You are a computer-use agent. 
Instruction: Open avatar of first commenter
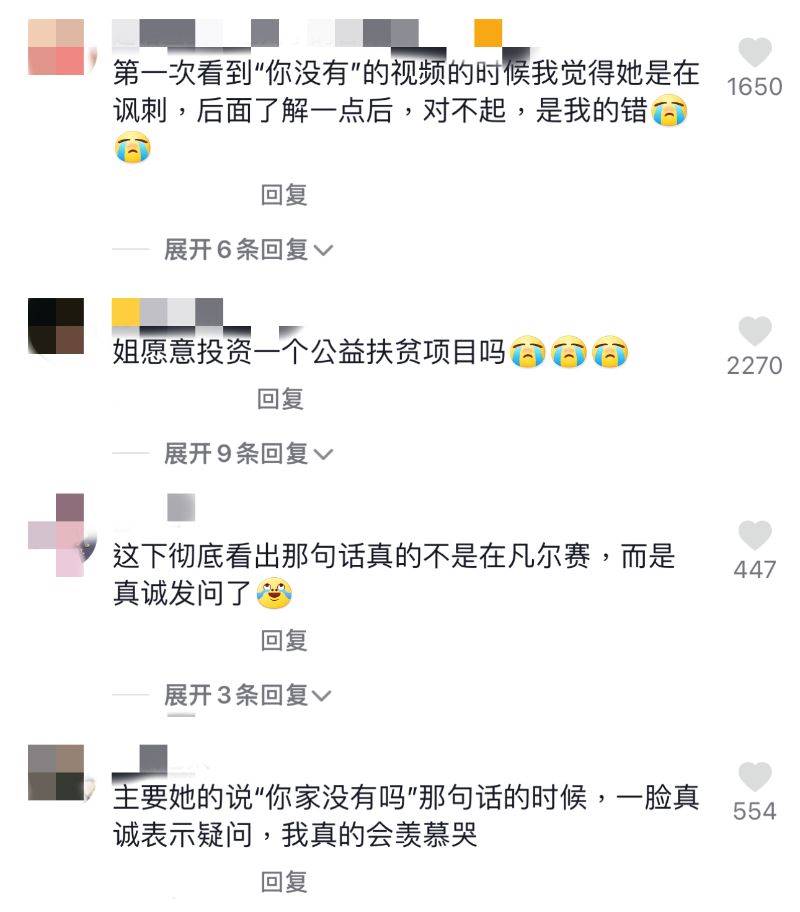56,47
